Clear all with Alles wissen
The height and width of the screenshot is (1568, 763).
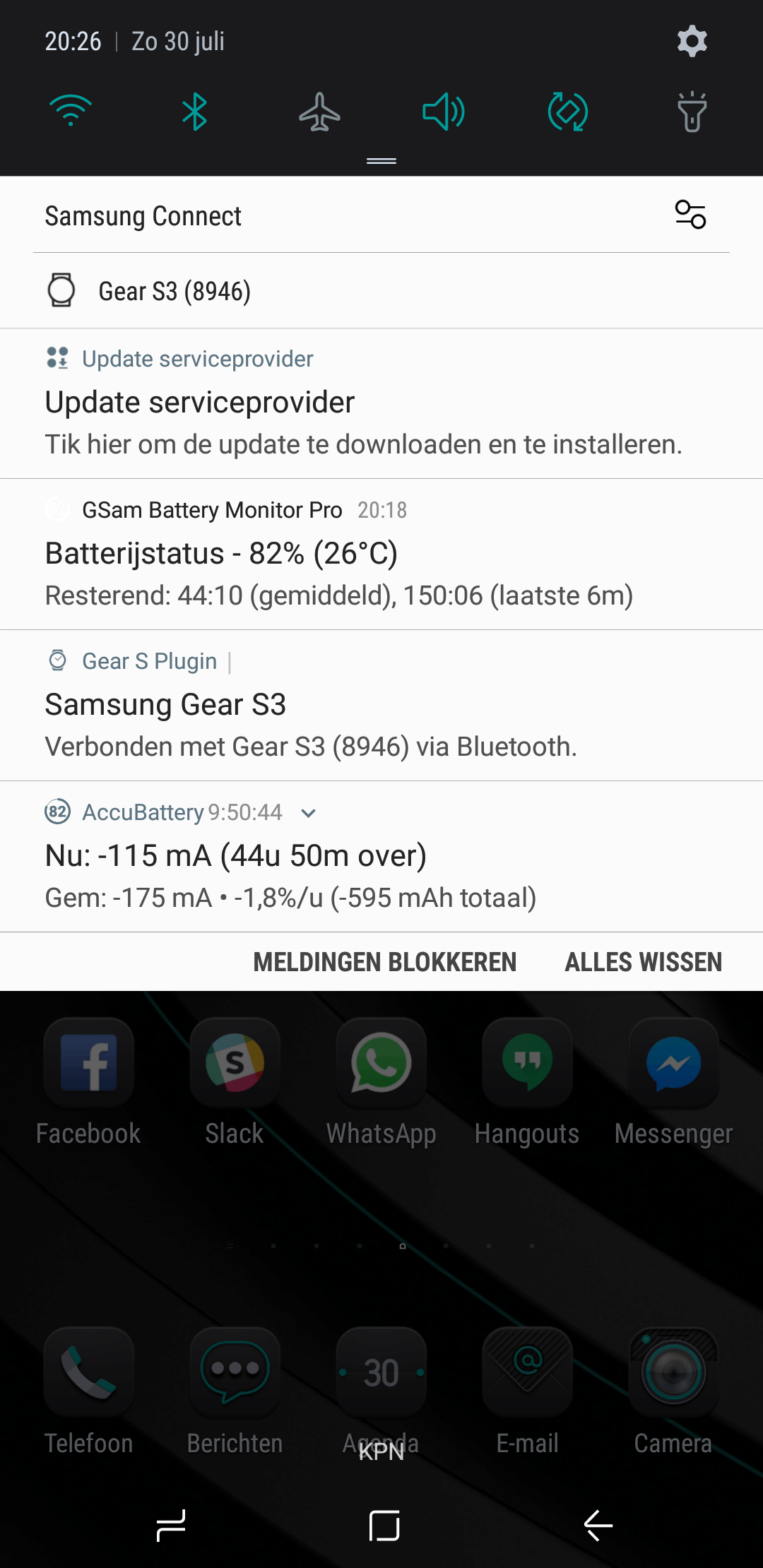(643, 962)
